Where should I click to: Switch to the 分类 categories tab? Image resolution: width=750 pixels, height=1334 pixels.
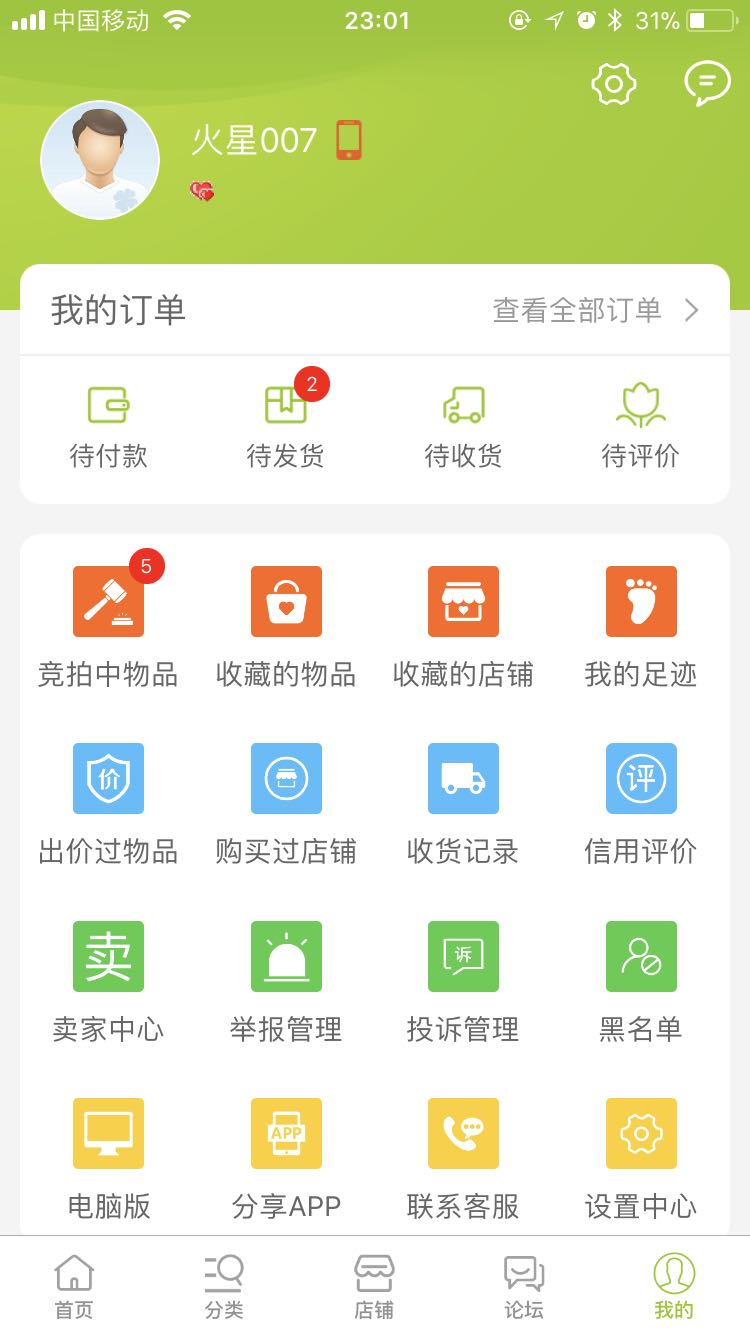pos(224,1287)
